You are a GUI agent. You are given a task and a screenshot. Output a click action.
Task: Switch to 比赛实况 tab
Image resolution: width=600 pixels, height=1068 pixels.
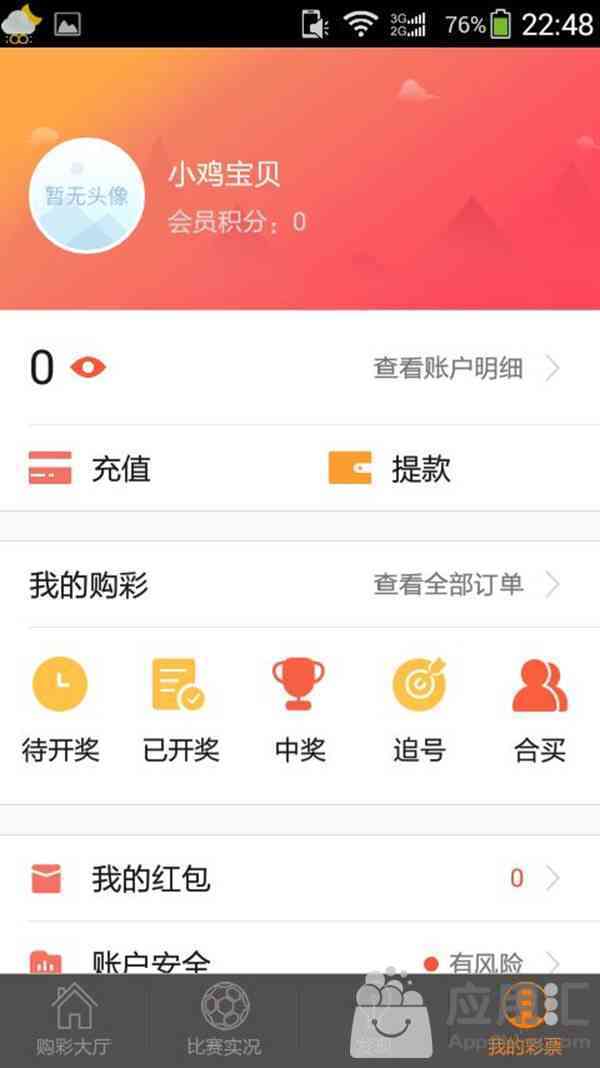coord(224,1020)
